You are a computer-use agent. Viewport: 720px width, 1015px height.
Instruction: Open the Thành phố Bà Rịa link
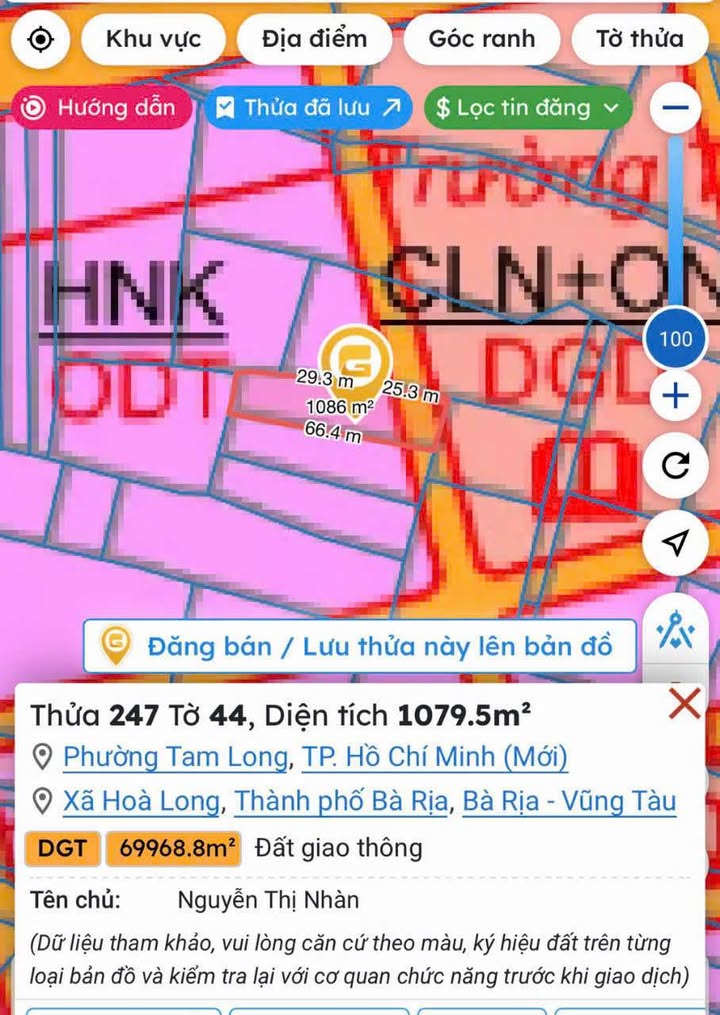click(x=342, y=801)
